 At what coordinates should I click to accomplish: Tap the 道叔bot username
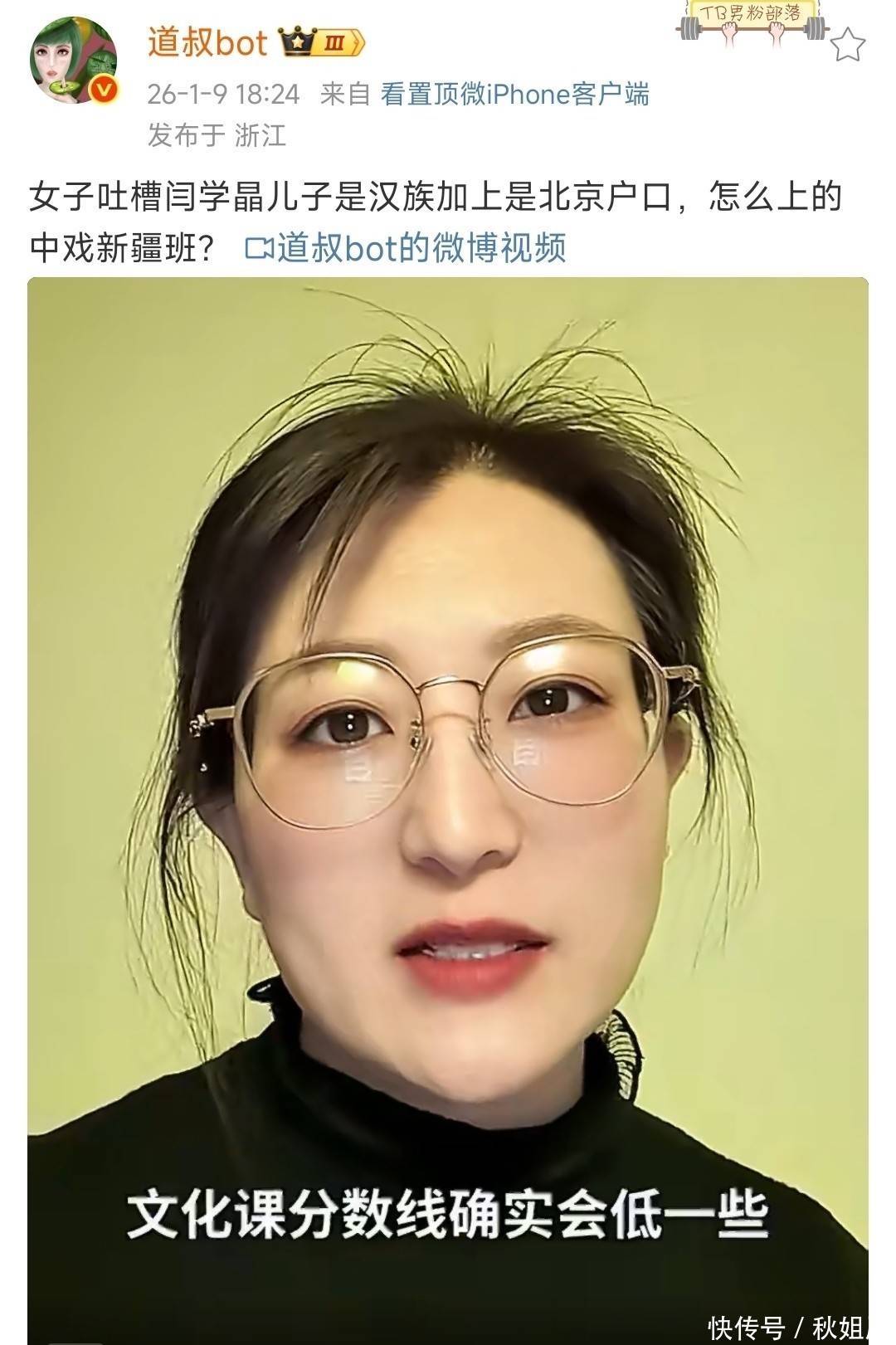[x=207, y=42]
